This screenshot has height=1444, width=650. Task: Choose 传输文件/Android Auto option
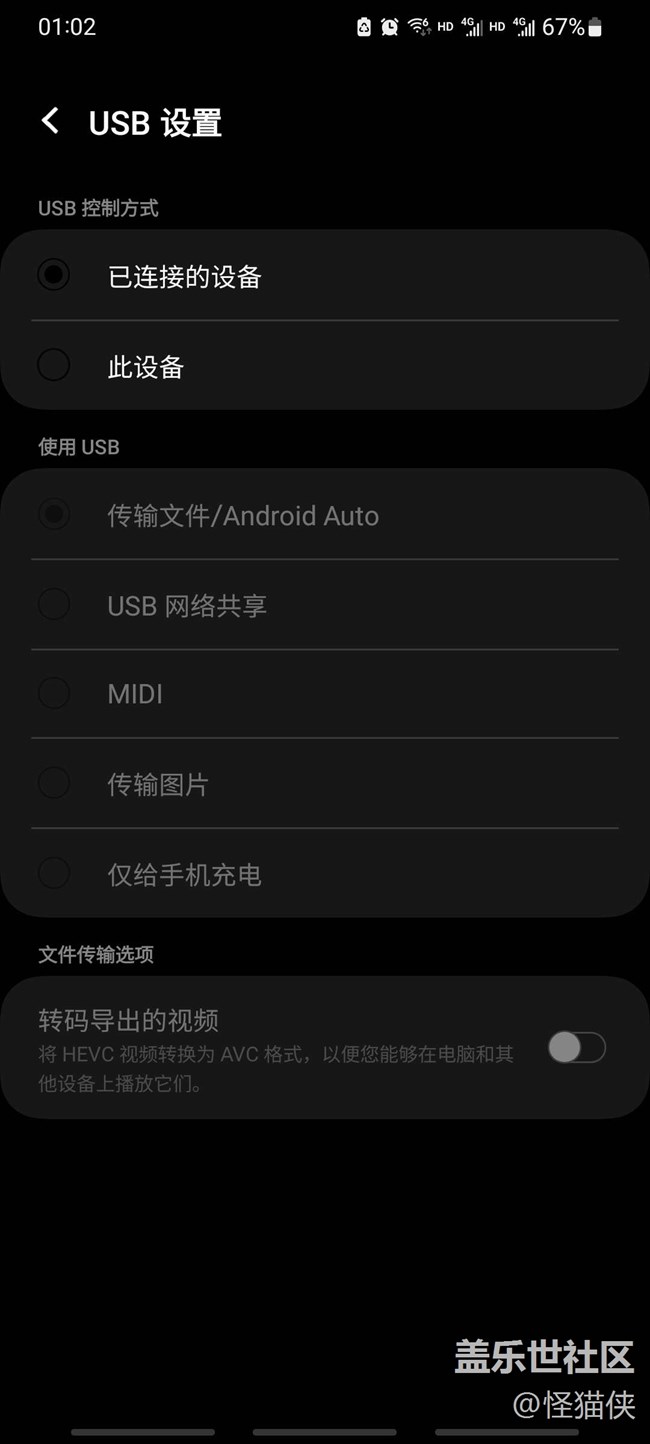(324, 515)
